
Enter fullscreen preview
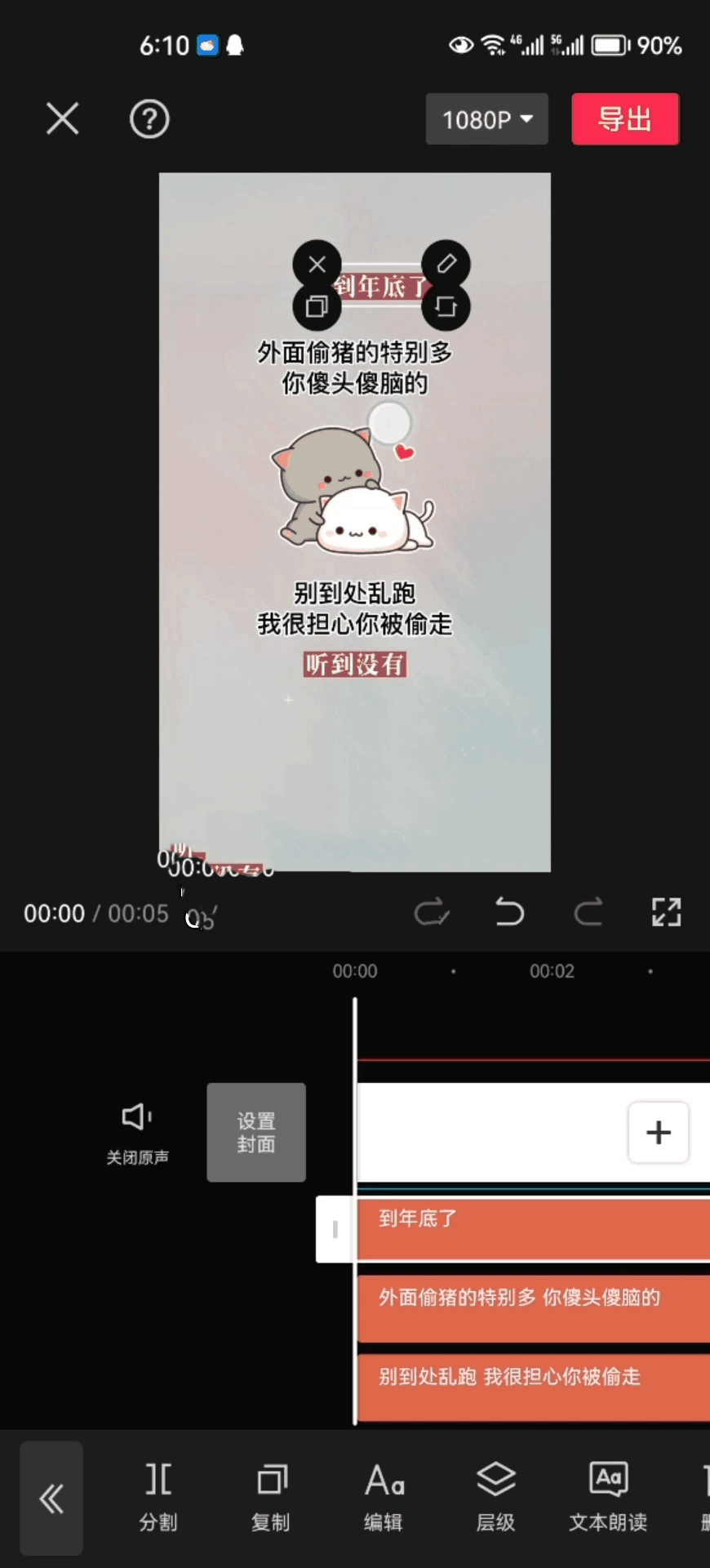[x=666, y=912]
